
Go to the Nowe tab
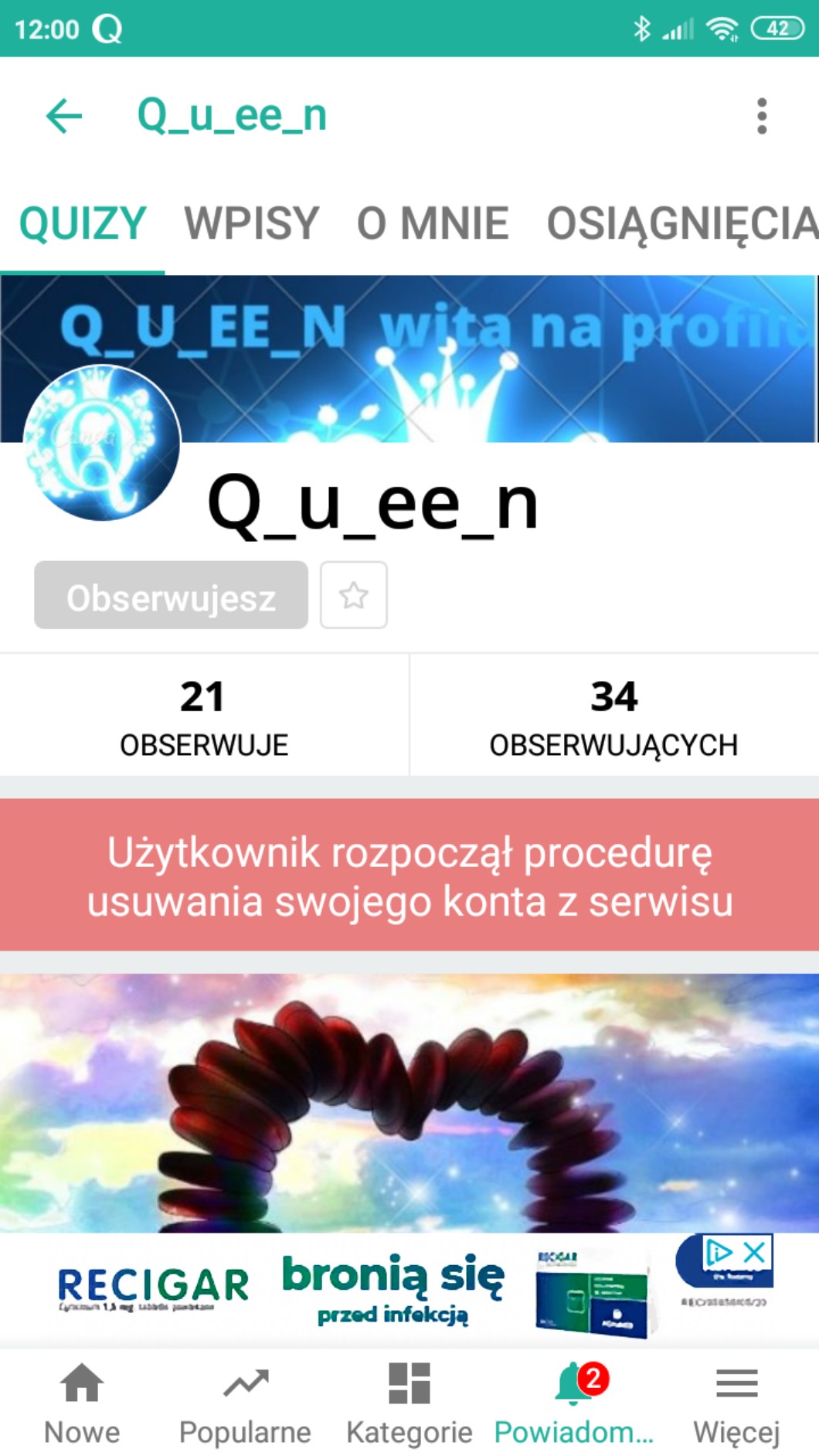coord(82,1403)
